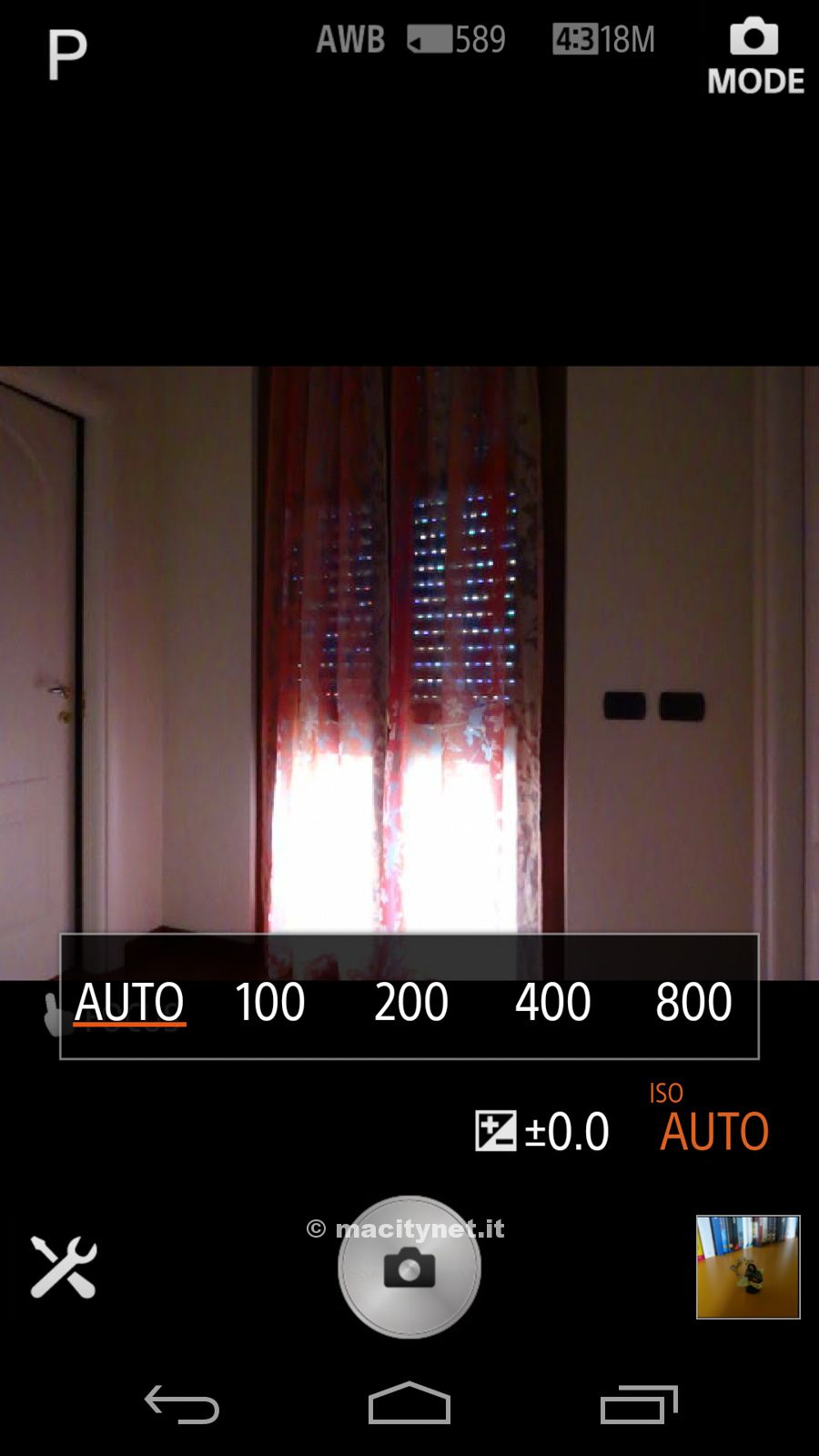Take a photo with shutter button

(409, 1267)
